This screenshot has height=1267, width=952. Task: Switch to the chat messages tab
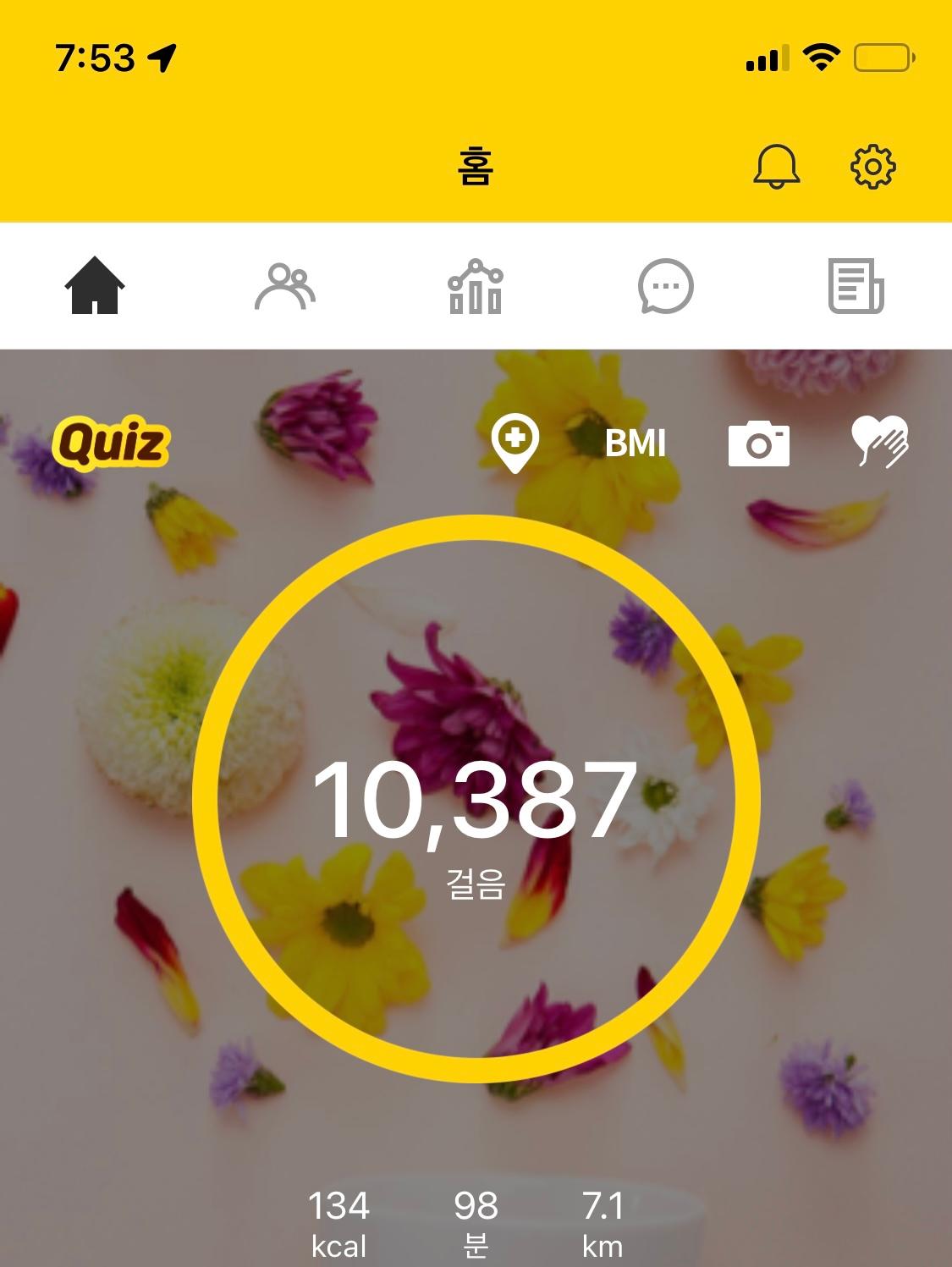pyautogui.click(x=665, y=286)
